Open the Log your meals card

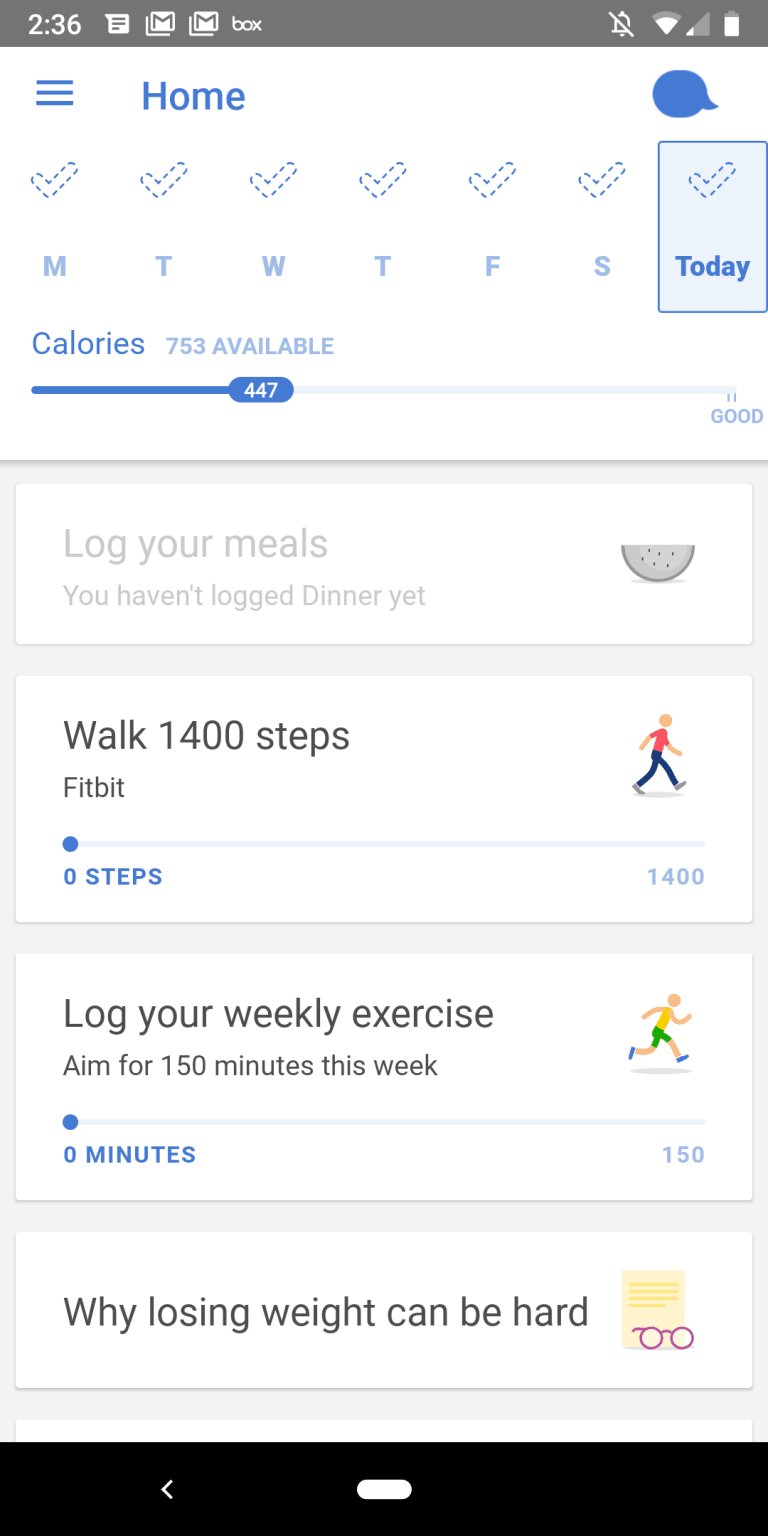tap(384, 565)
